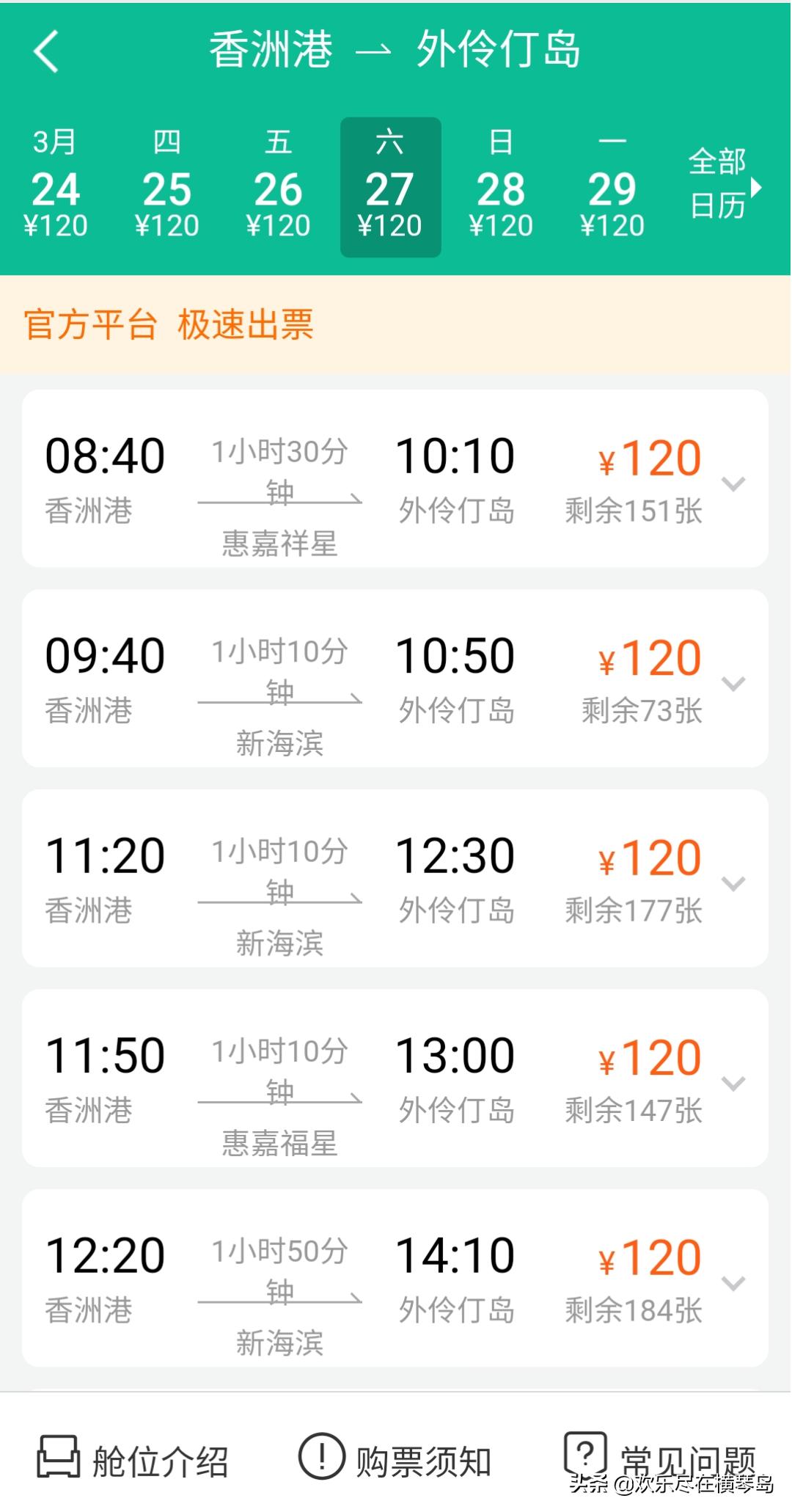Click the 官方平台 极速出票 banner

[x=169, y=327]
